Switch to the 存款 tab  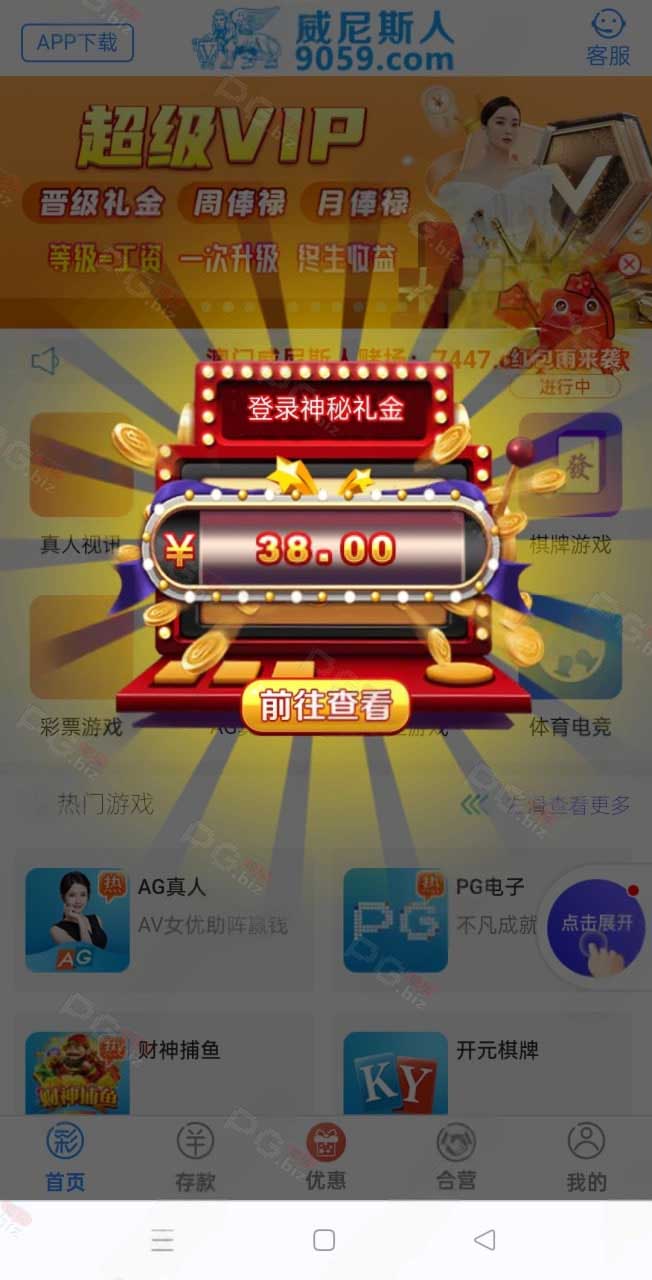click(195, 1158)
